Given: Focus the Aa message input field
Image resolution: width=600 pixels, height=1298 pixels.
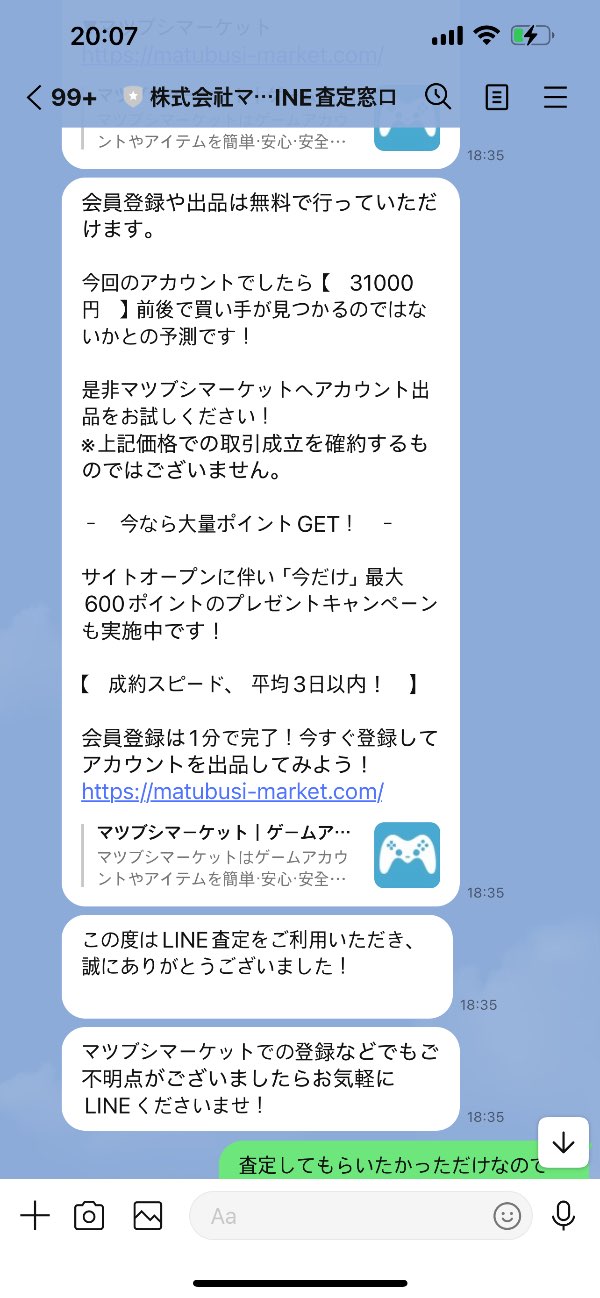Looking at the screenshot, I should coord(340,1216).
